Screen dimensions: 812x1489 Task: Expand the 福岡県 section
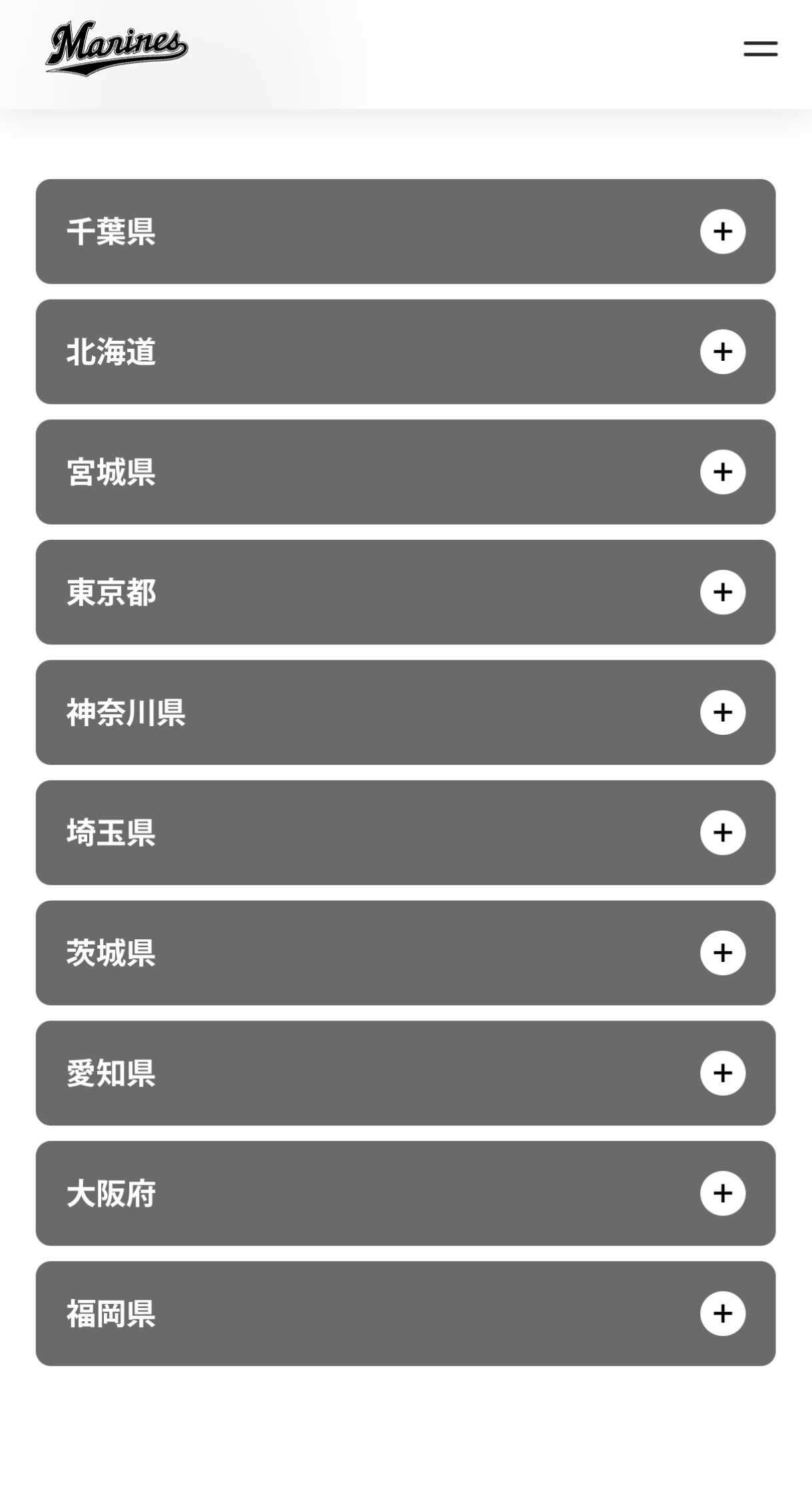click(x=722, y=1313)
